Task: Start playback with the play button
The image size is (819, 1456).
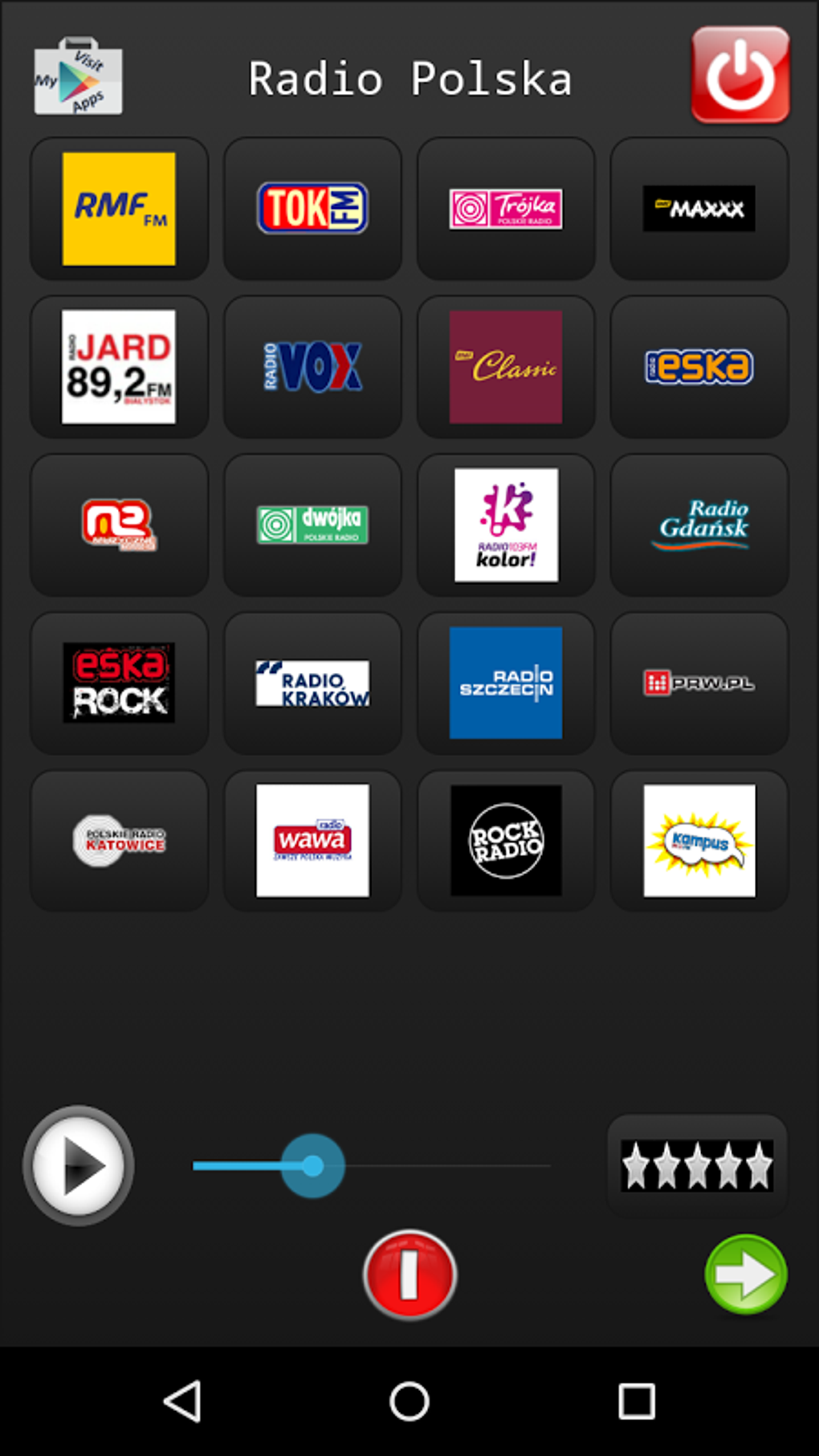Action: tap(79, 1165)
